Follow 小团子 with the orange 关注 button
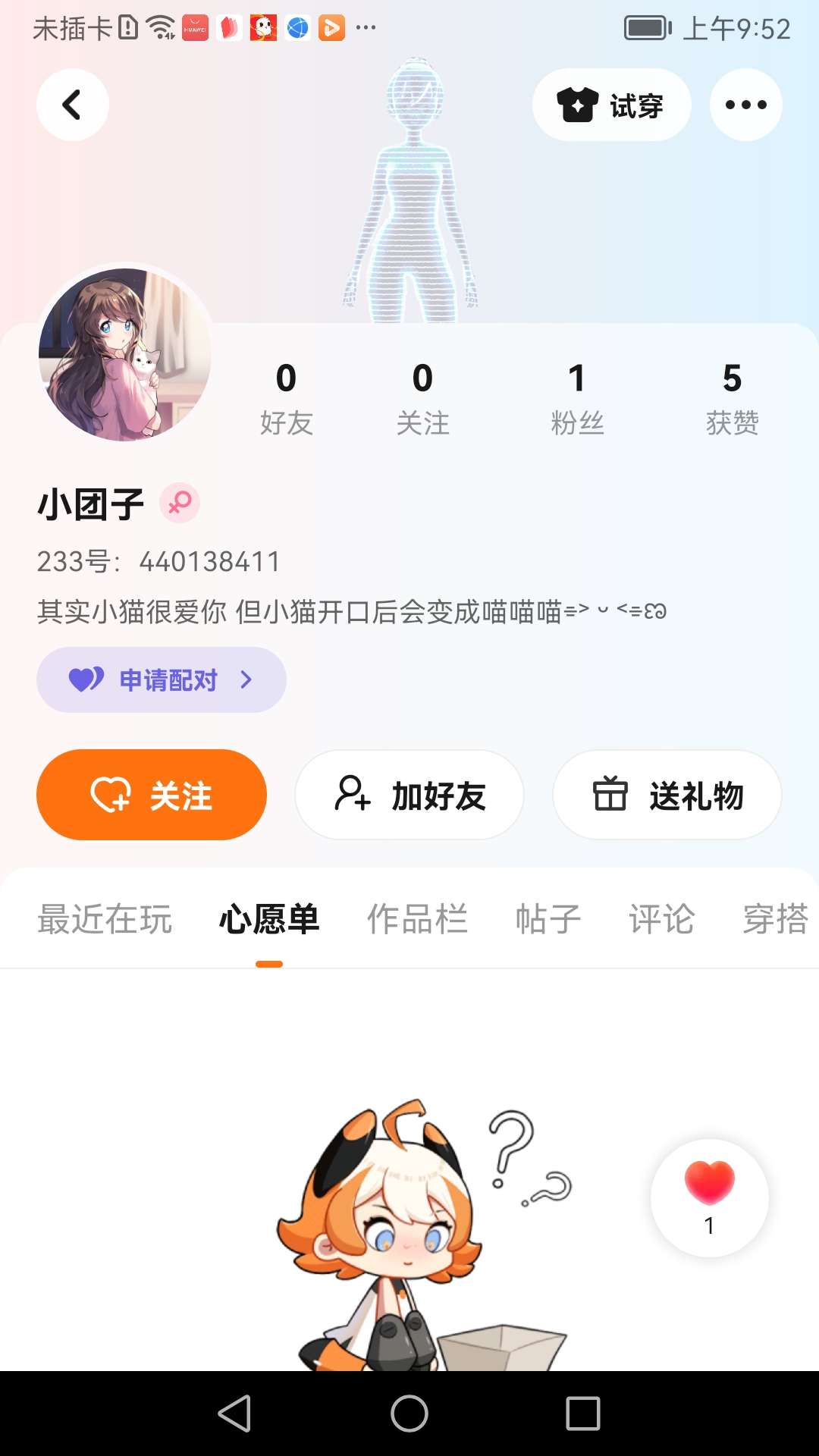Viewport: 819px width, 1456px height. point(152,795)
